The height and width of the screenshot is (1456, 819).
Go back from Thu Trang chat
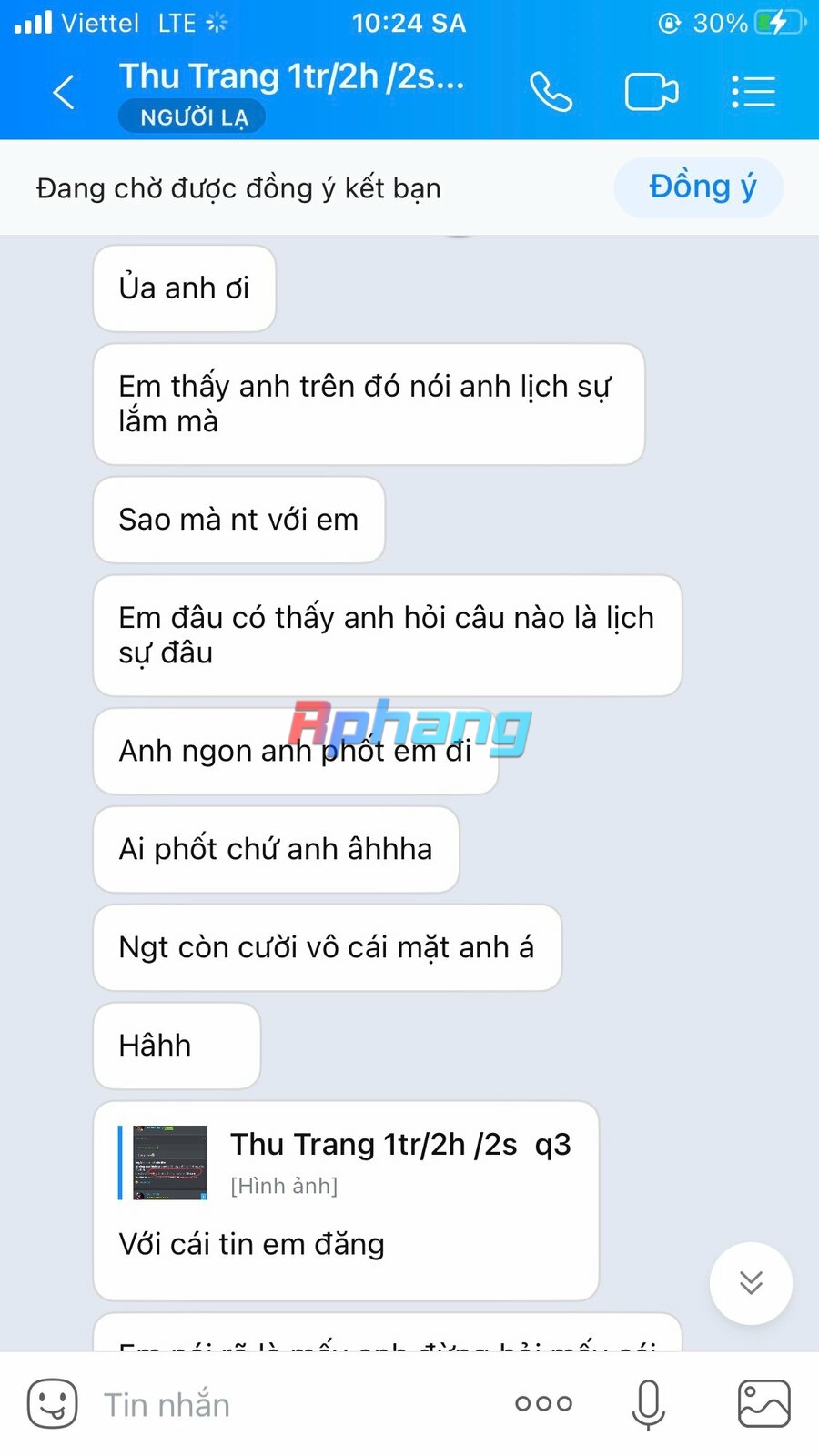tap(63, 92)
